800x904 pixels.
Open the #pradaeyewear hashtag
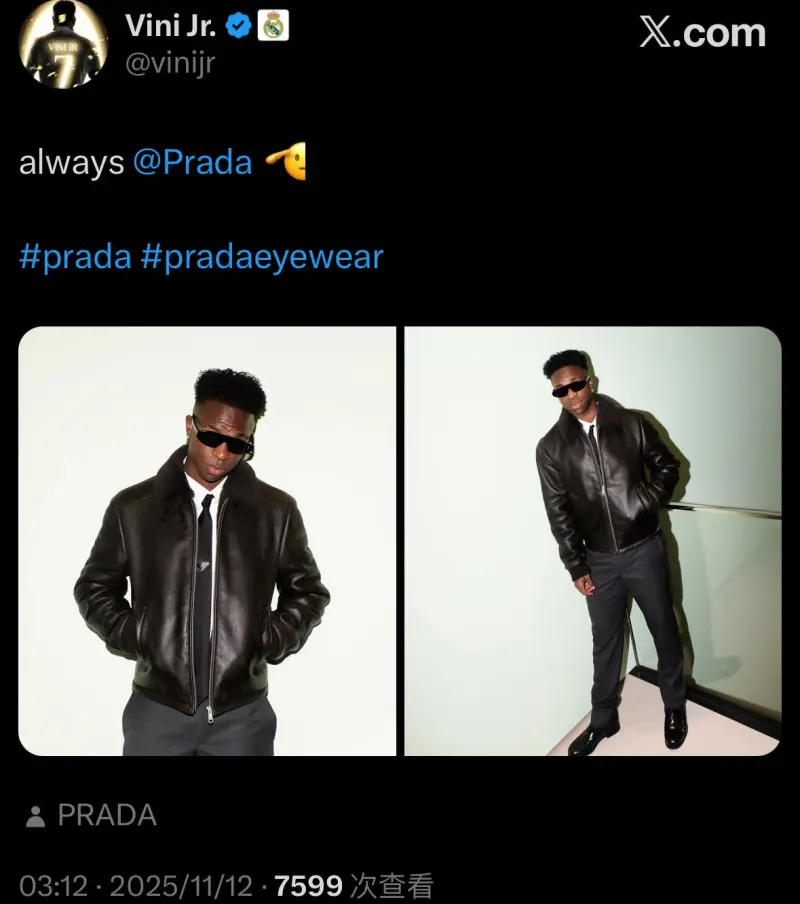(x=262, y=257)
